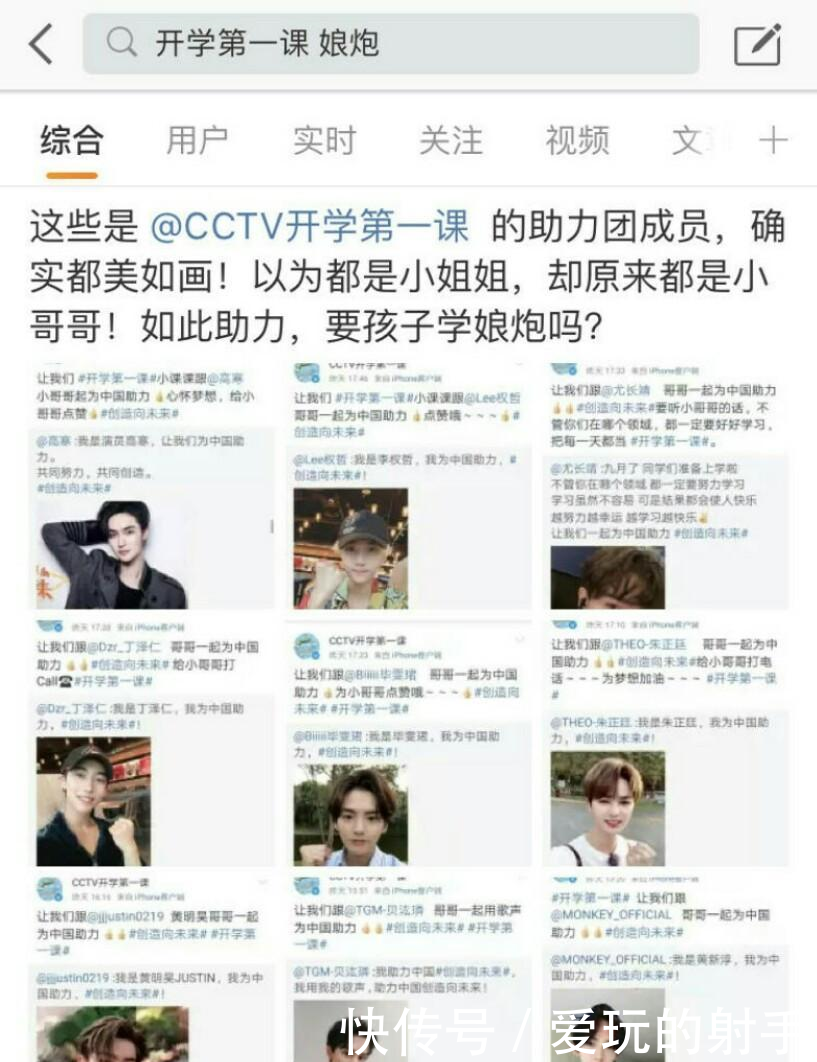Switch to the 视频 tab

click(x=577, y=141)
